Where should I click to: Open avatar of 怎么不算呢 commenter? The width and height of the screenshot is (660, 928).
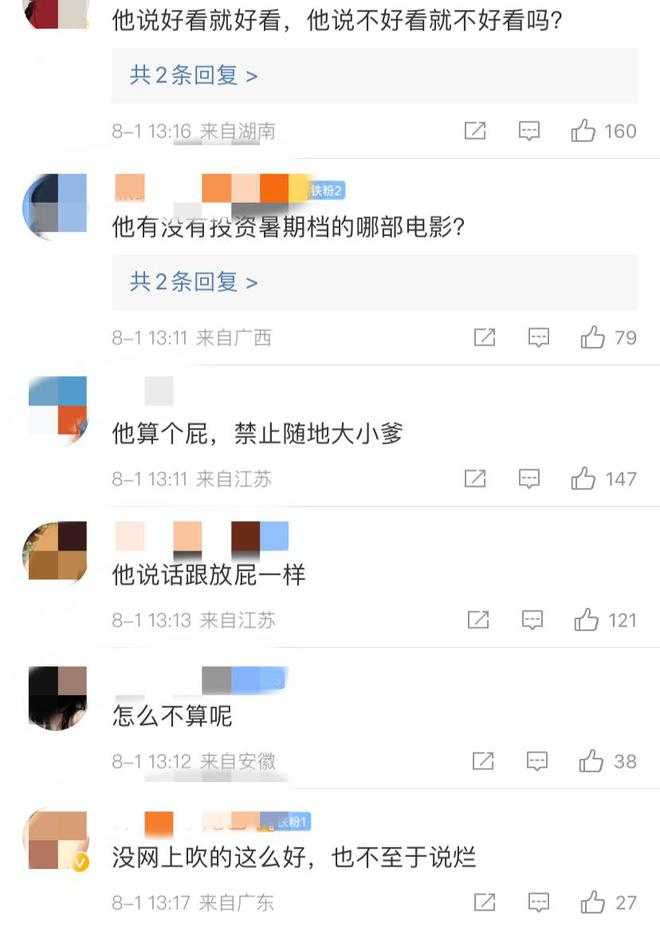(57, 697)
